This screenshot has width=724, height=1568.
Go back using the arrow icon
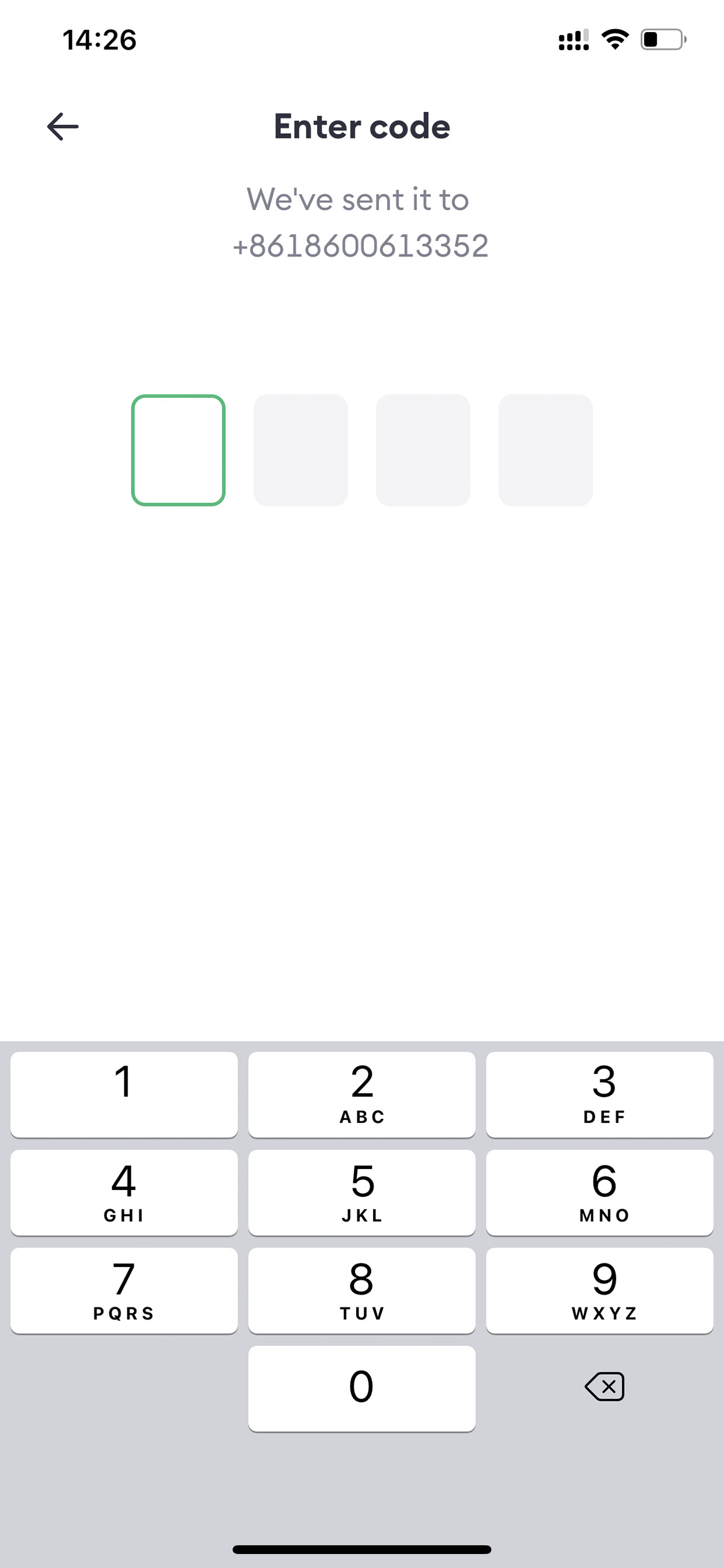pos(62,127)
